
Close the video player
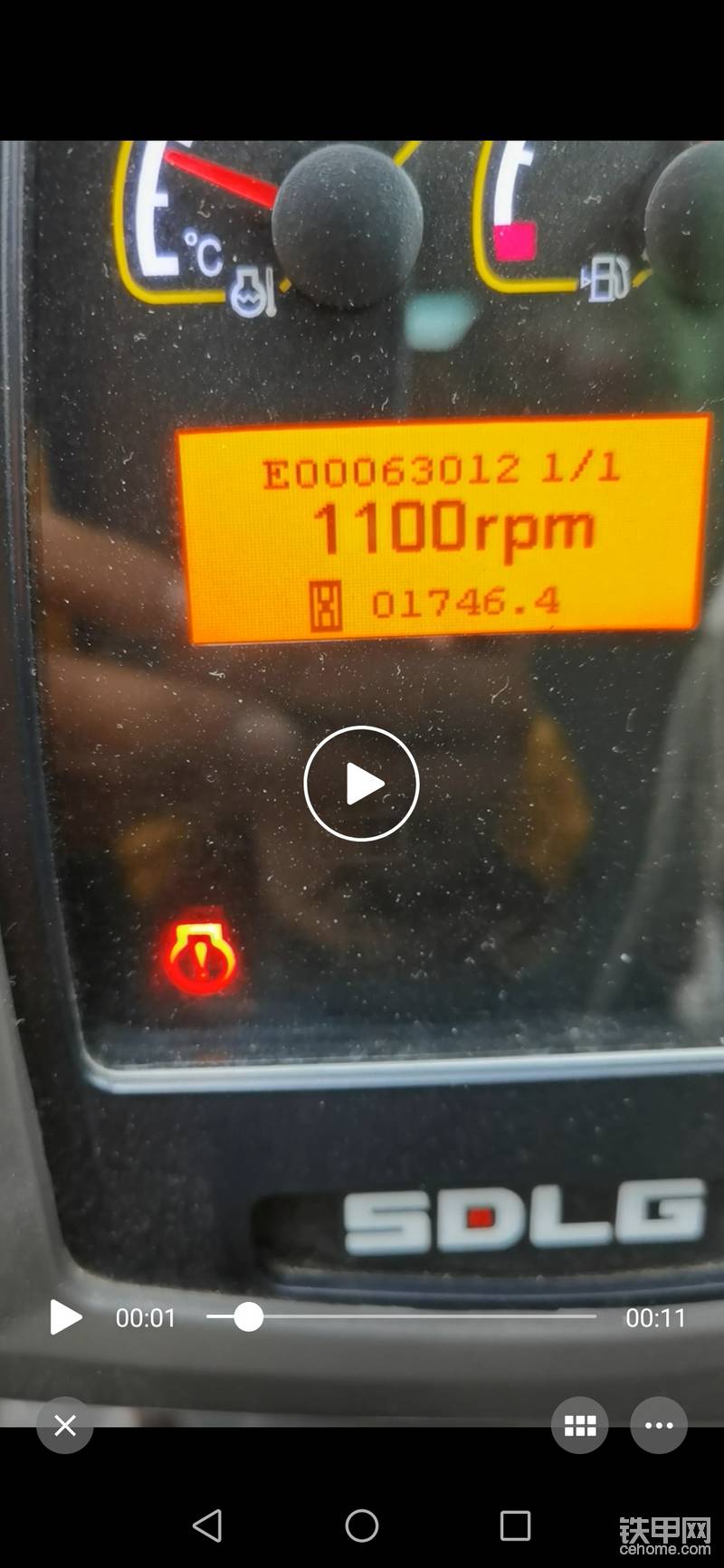65,1426
